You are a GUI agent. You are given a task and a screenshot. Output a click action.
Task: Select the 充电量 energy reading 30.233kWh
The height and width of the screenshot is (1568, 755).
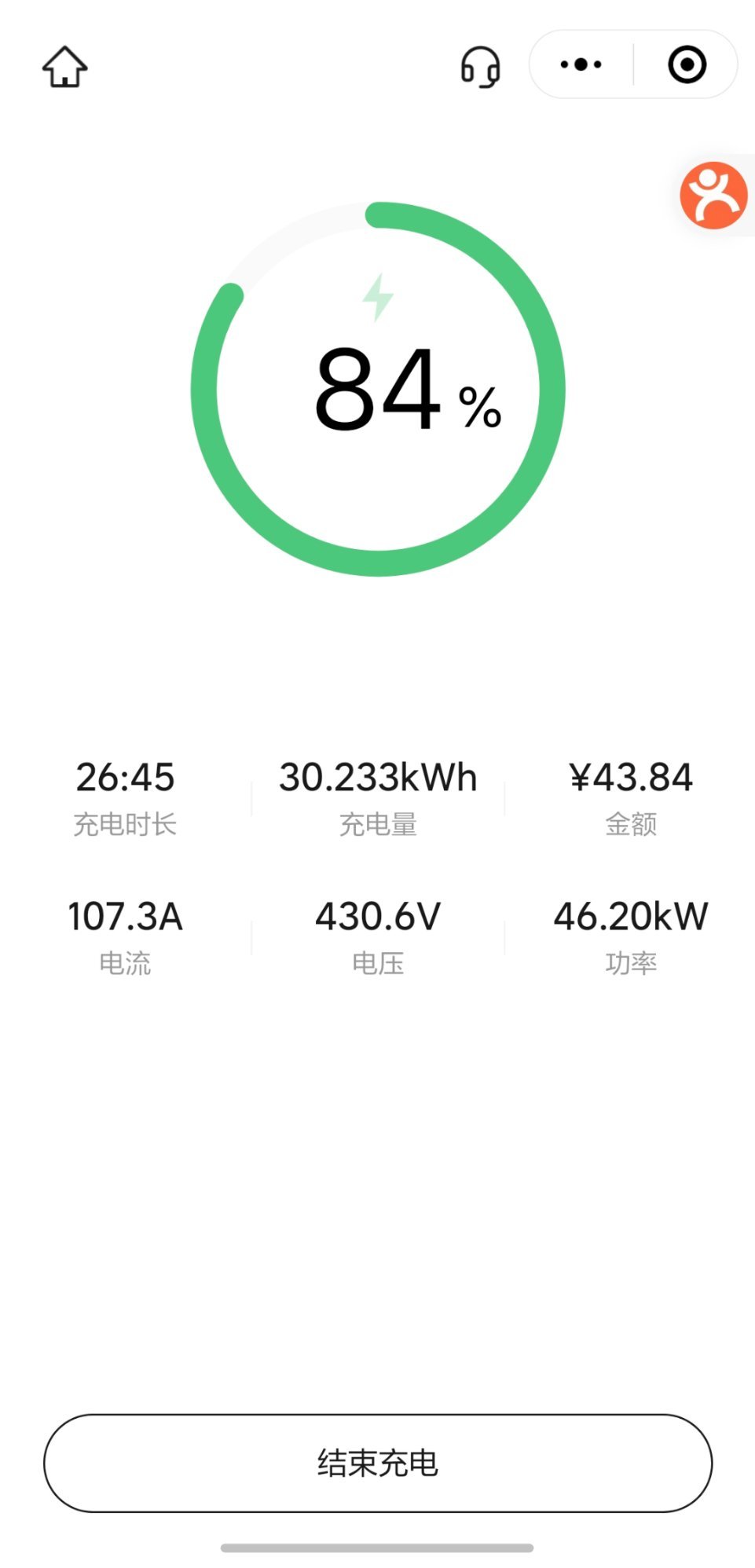[379, 778]
